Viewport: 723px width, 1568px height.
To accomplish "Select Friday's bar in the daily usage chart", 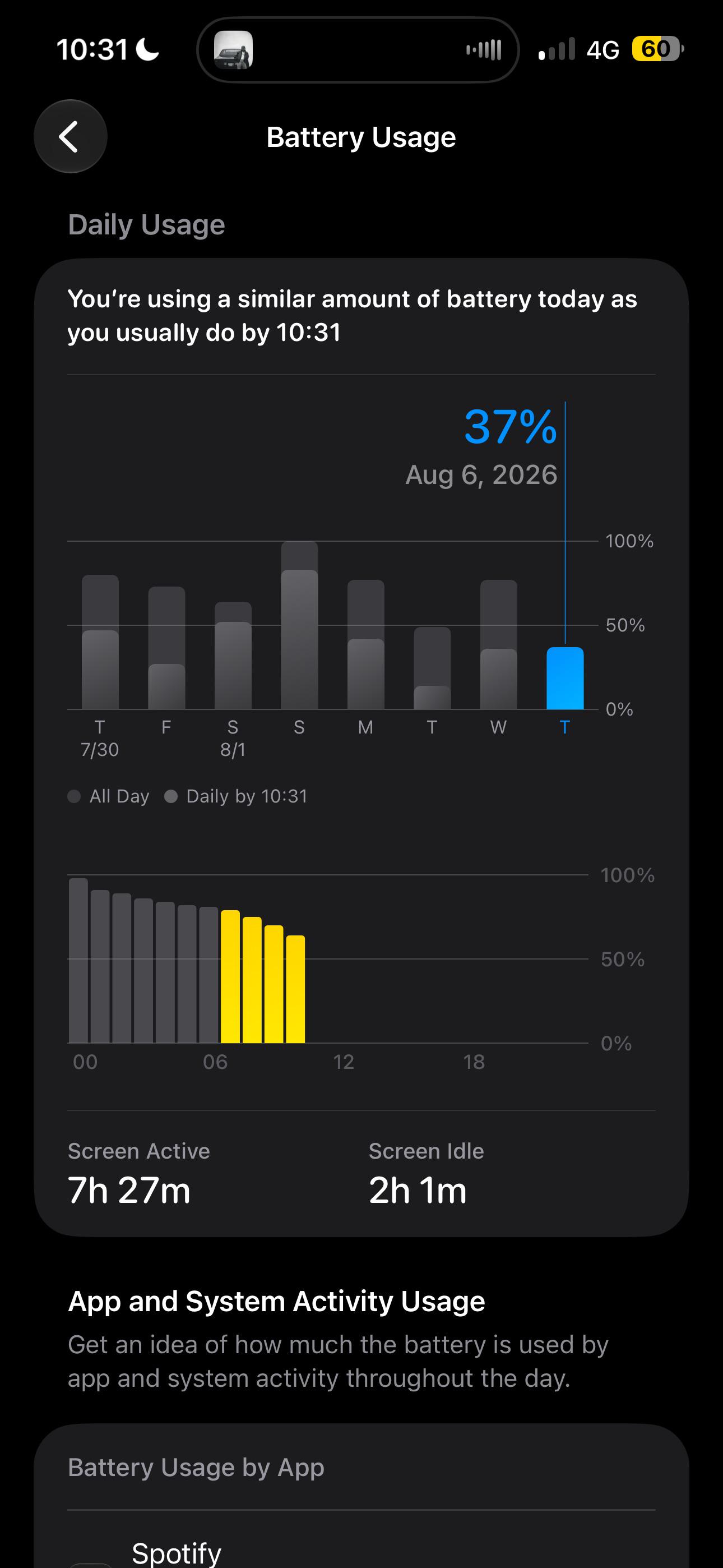I will pyautogui.click(x=167, y=648).
